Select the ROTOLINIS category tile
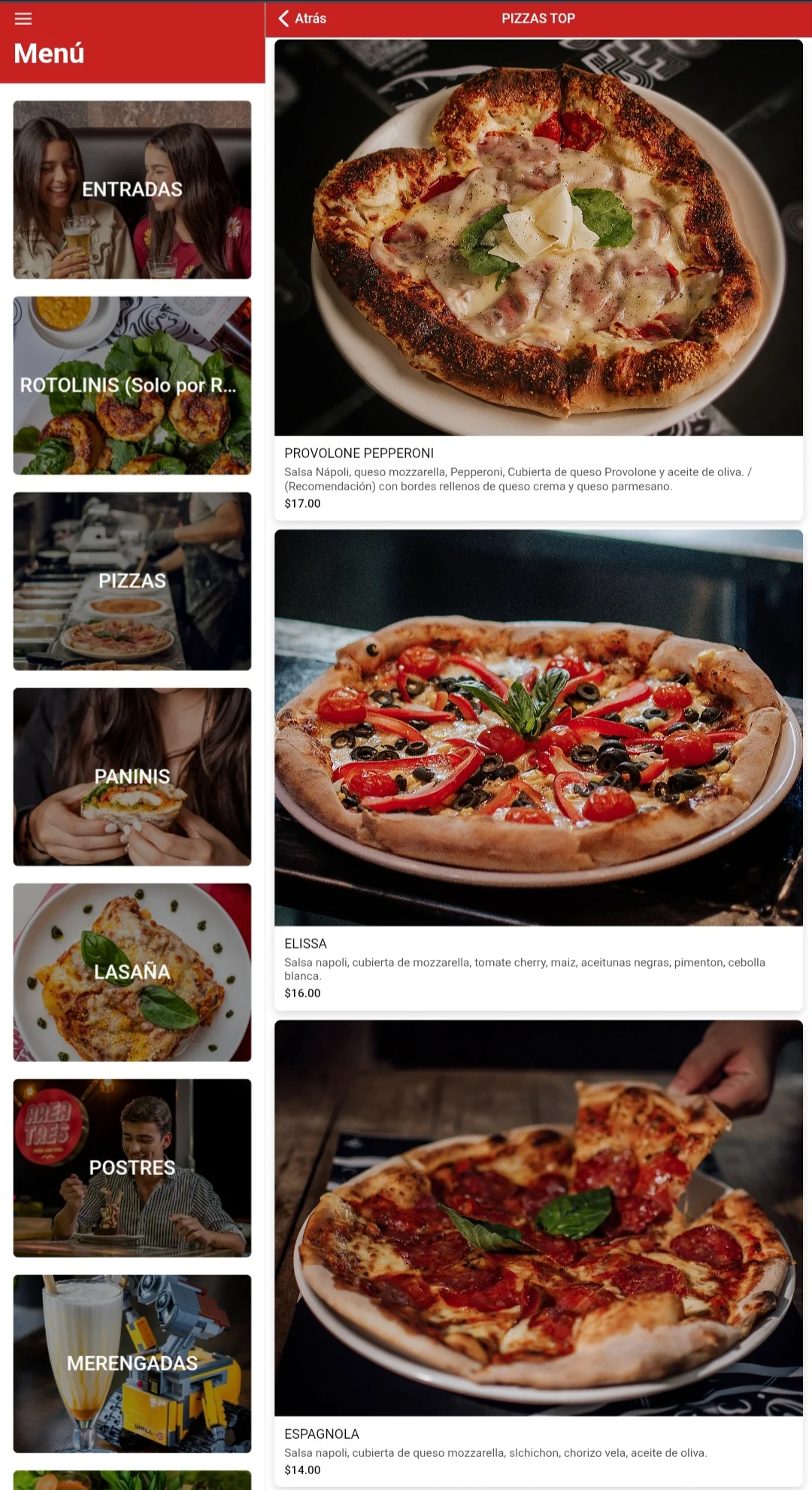The width and height of the screenshot is (812, 1490). pos(132,385)
